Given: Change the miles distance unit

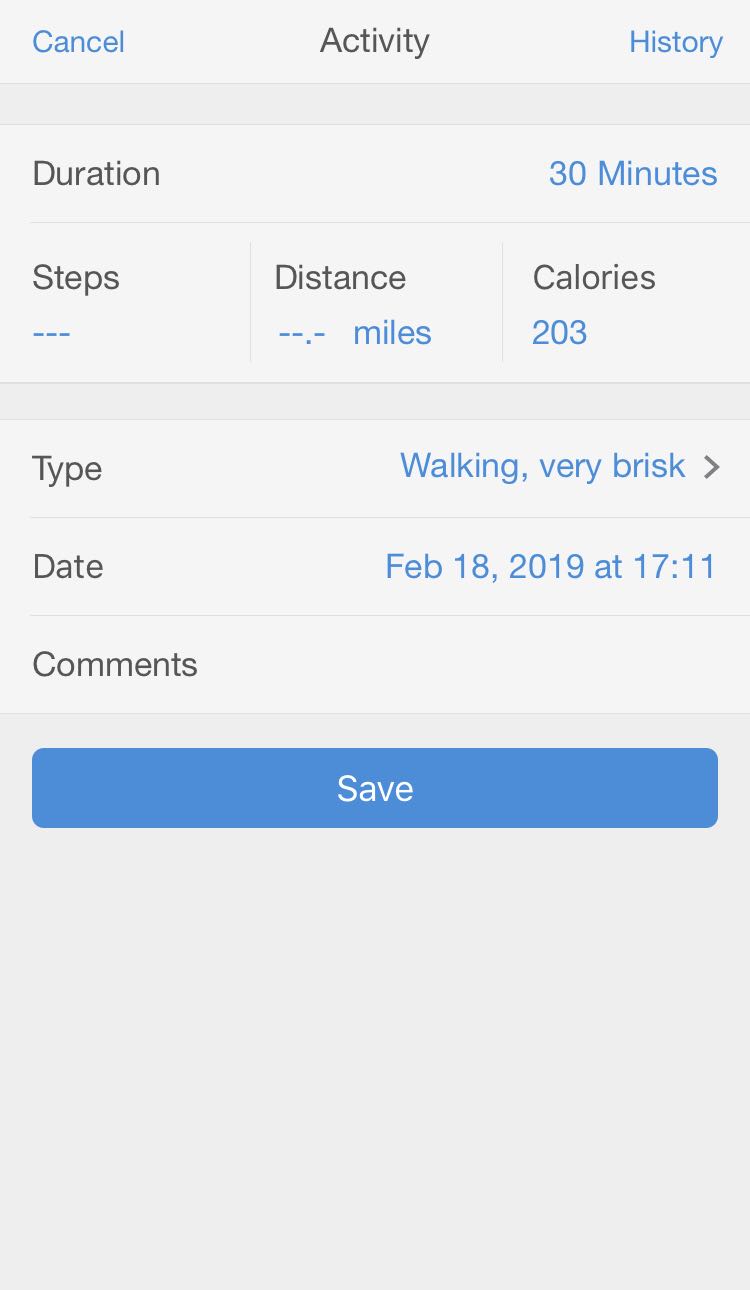Looking at the screenshot, I should tap(392, 333).
